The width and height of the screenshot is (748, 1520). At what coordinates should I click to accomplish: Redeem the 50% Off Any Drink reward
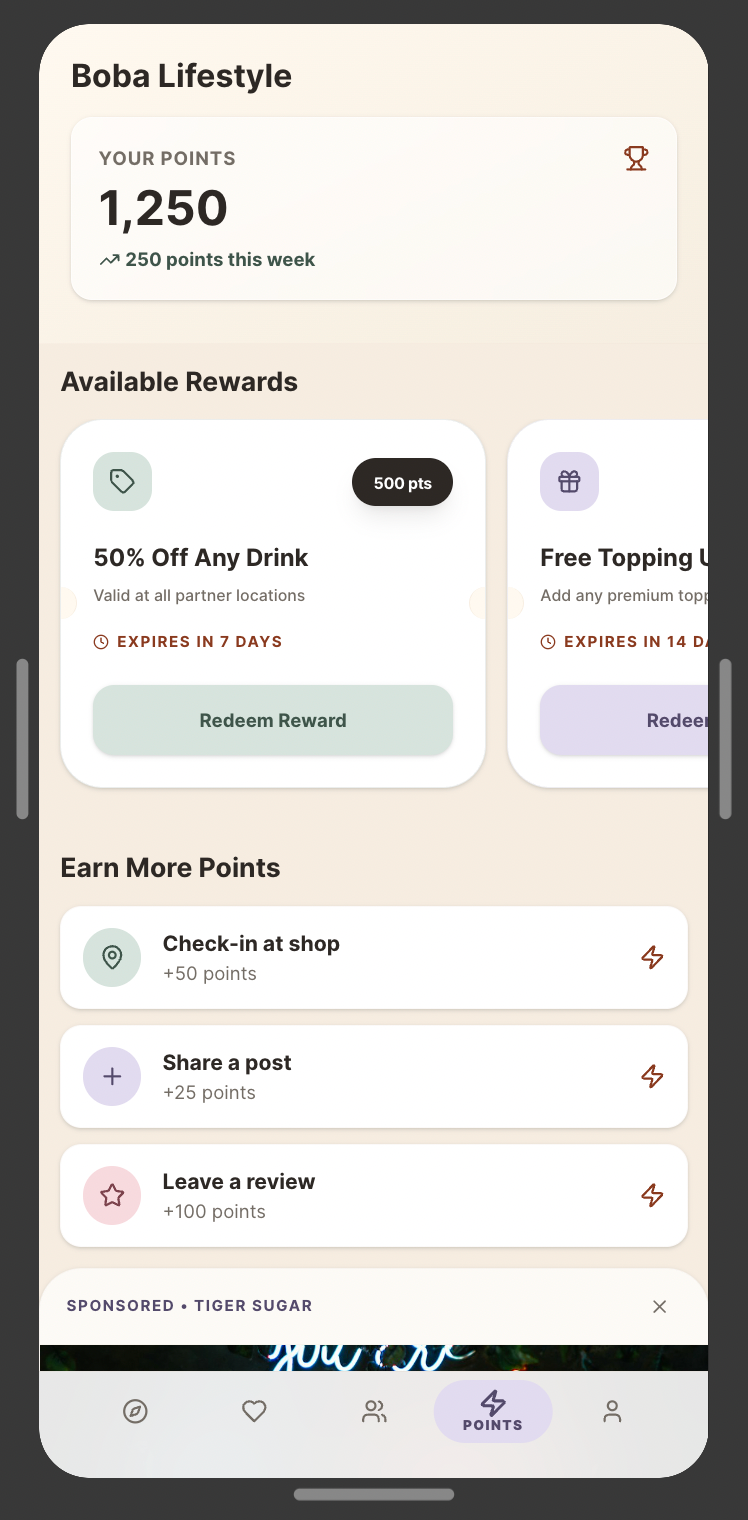click(x=272, y=720)
